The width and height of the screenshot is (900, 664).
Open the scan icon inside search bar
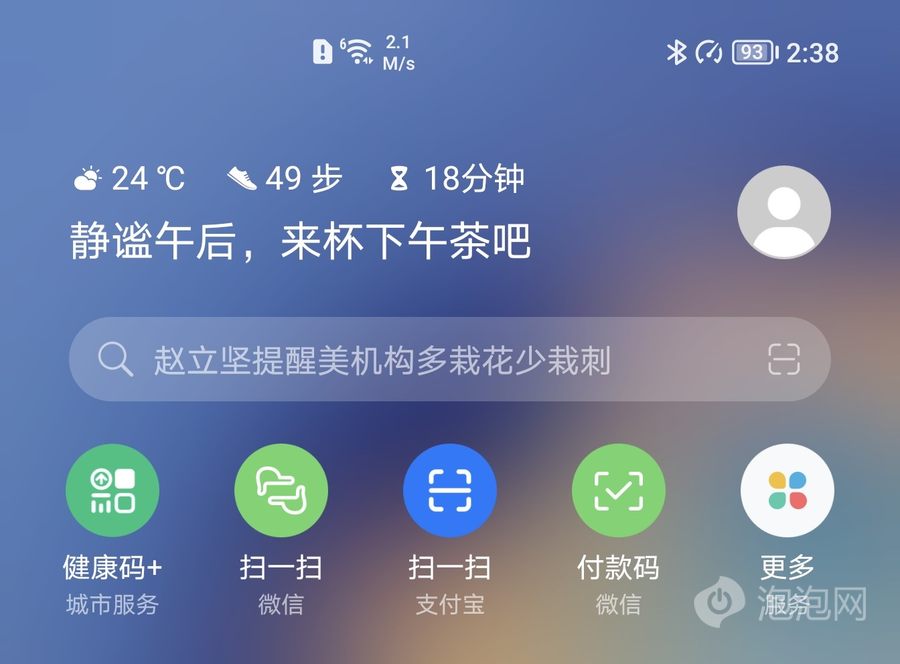tap(784, 359)
